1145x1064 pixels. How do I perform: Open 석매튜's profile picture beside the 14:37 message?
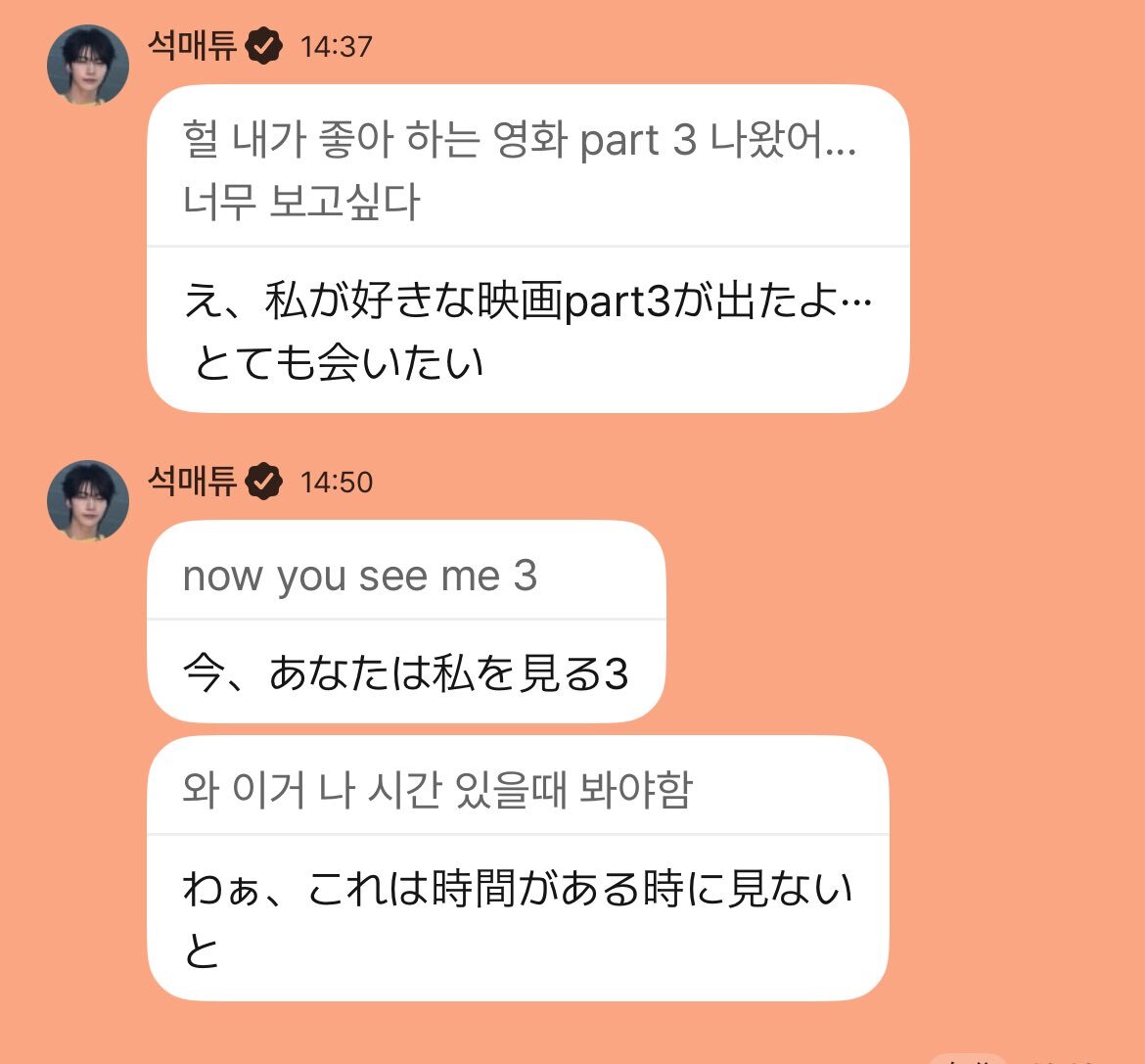[88, 66]
